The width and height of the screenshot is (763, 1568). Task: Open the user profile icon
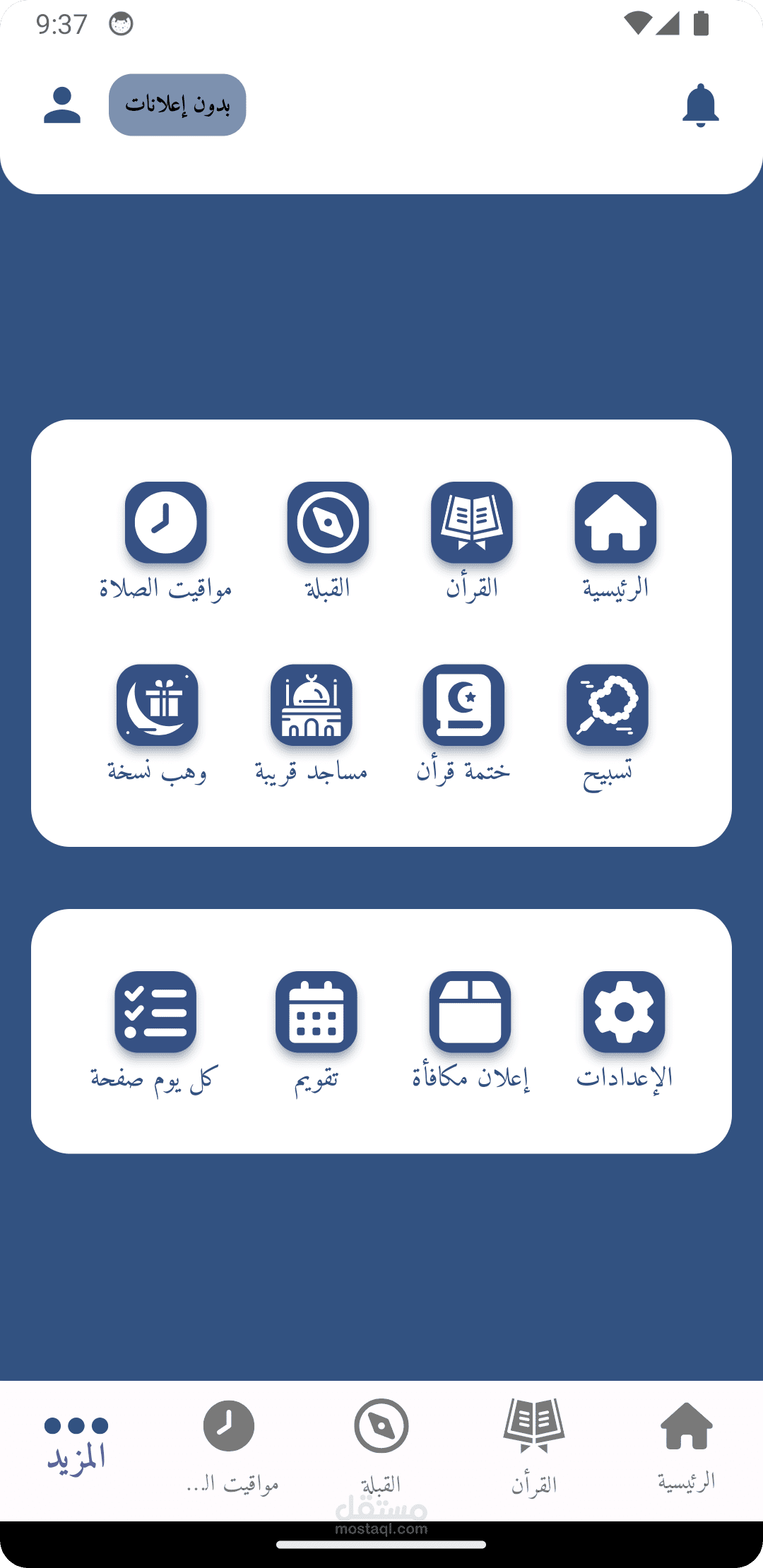point(62,105)
